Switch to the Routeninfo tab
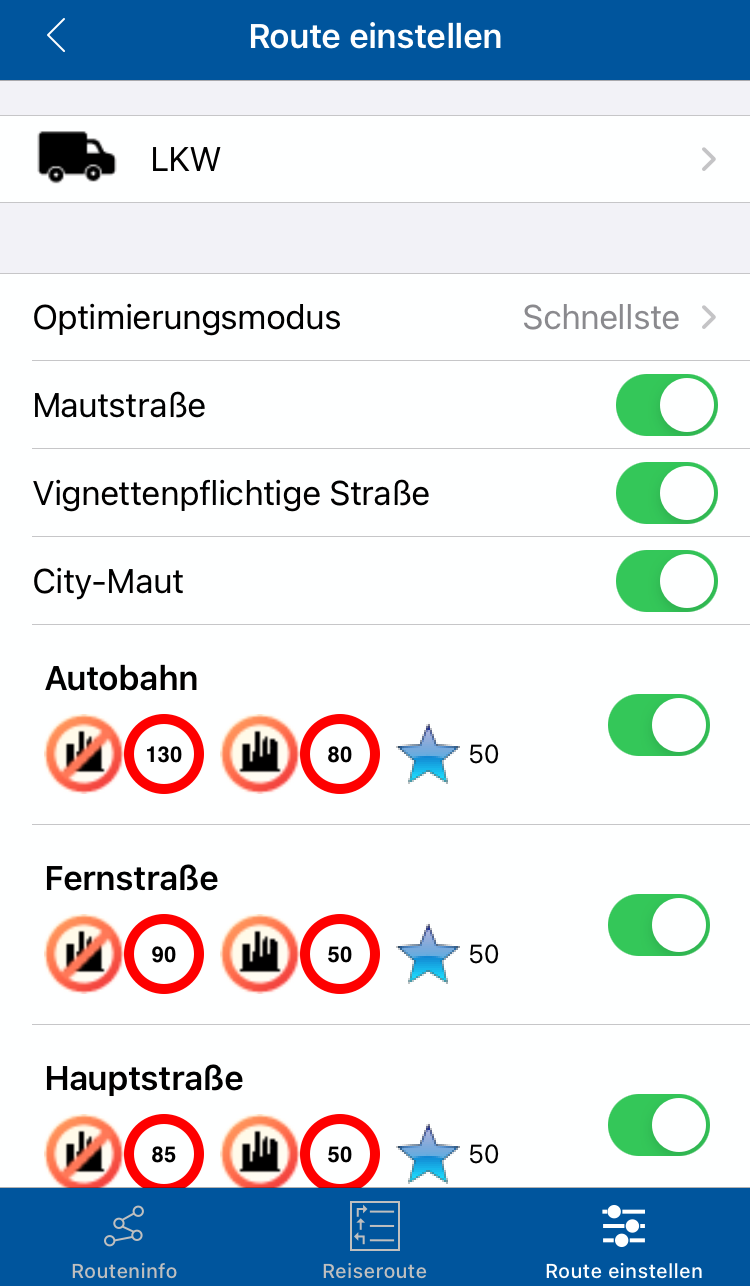The image size is (750, 1286). click(124, 1241)
